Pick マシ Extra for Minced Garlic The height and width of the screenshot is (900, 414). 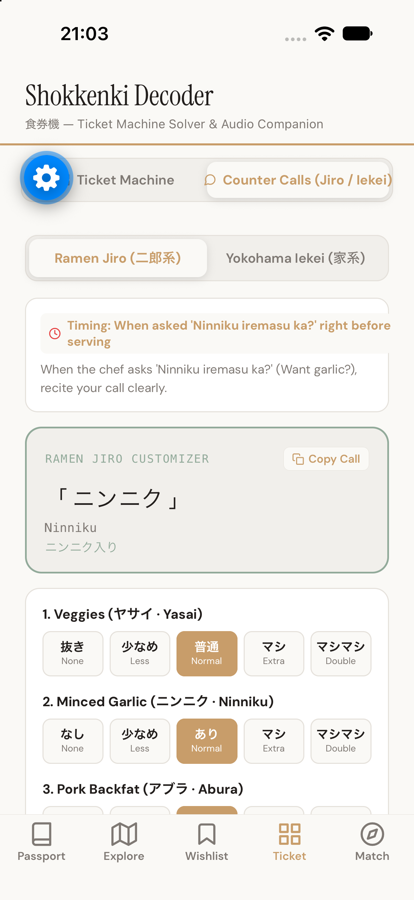click(x=274, y=741)
